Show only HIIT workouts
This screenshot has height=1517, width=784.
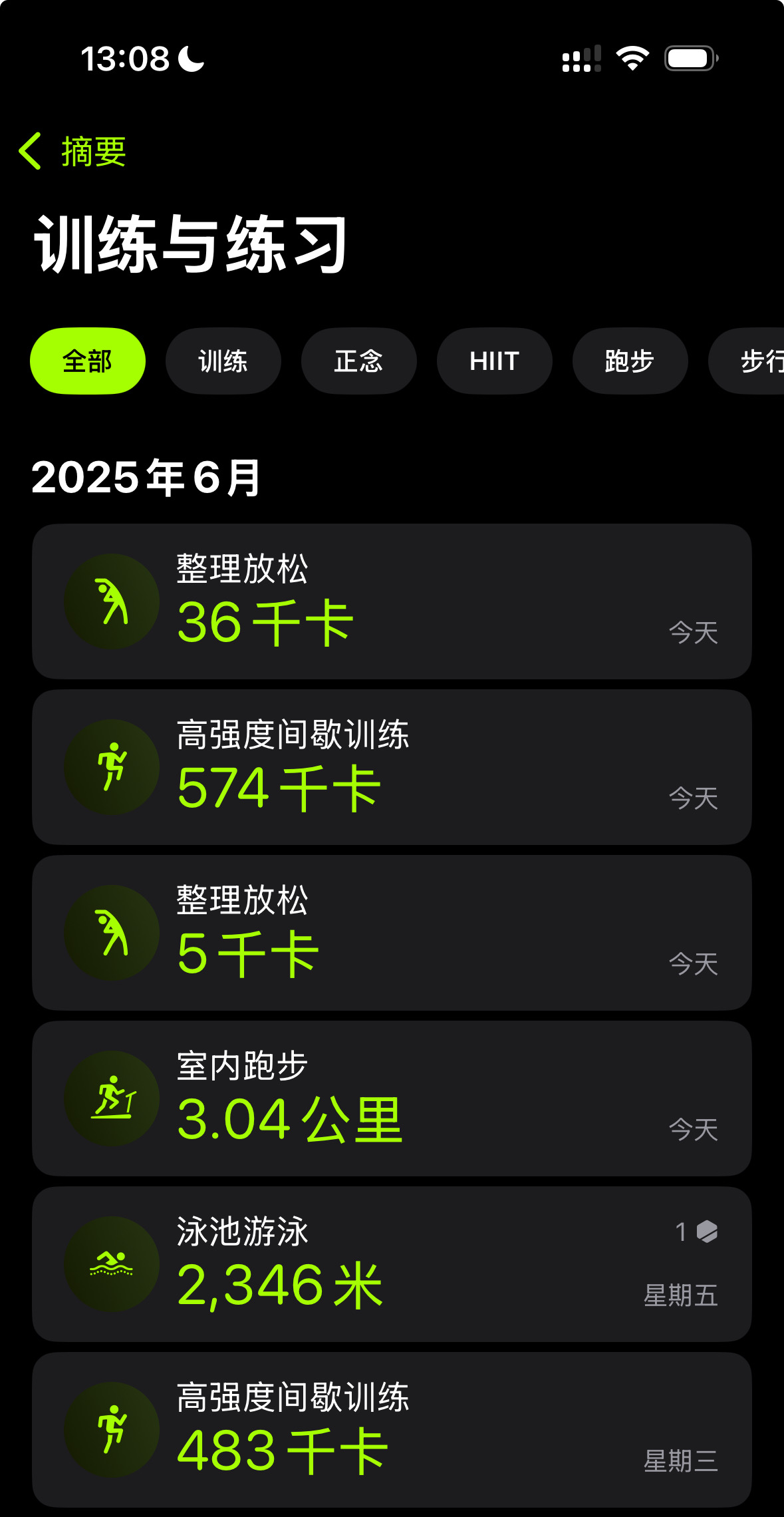tap(495, 361)
